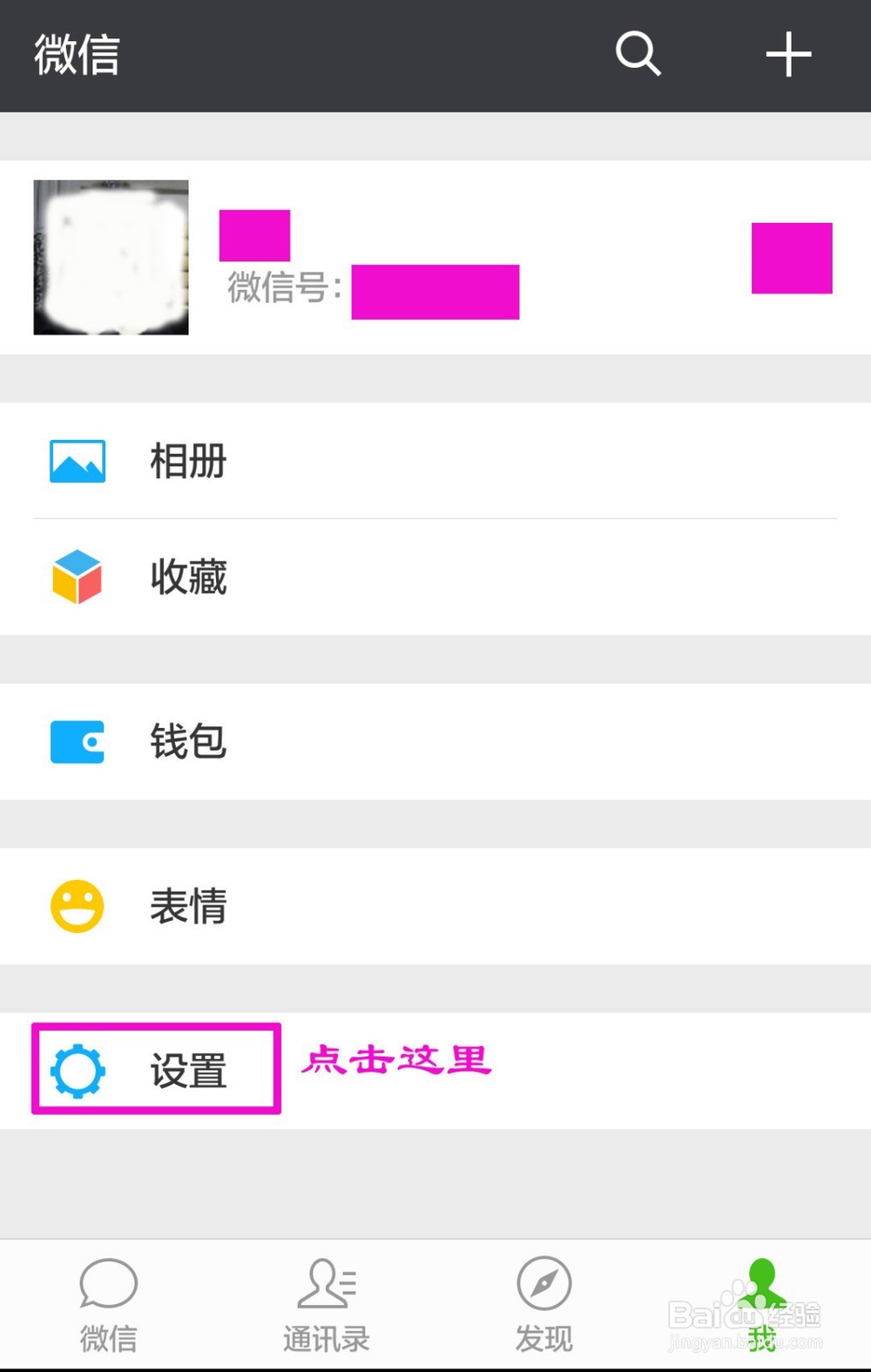Select the 相册 photo album icon

point(77,461)
